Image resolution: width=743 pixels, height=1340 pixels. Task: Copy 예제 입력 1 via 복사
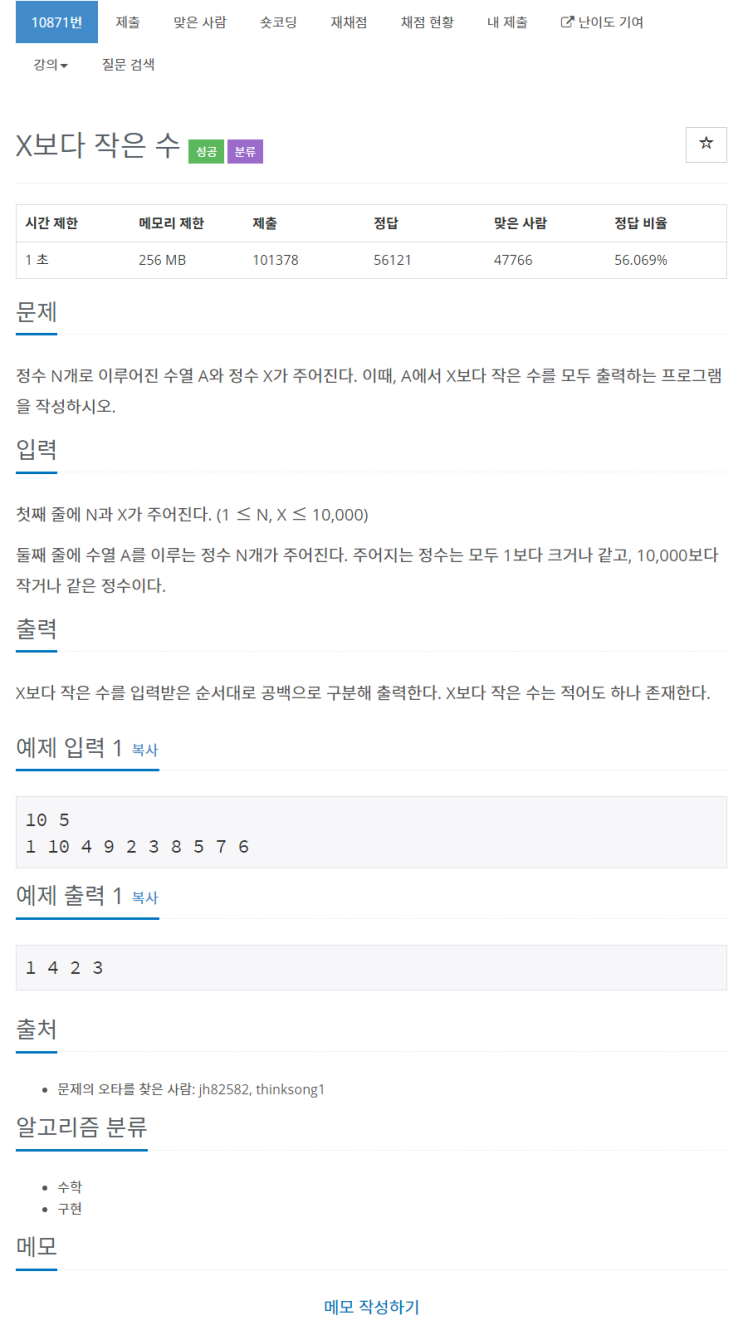tap(145, 750)
